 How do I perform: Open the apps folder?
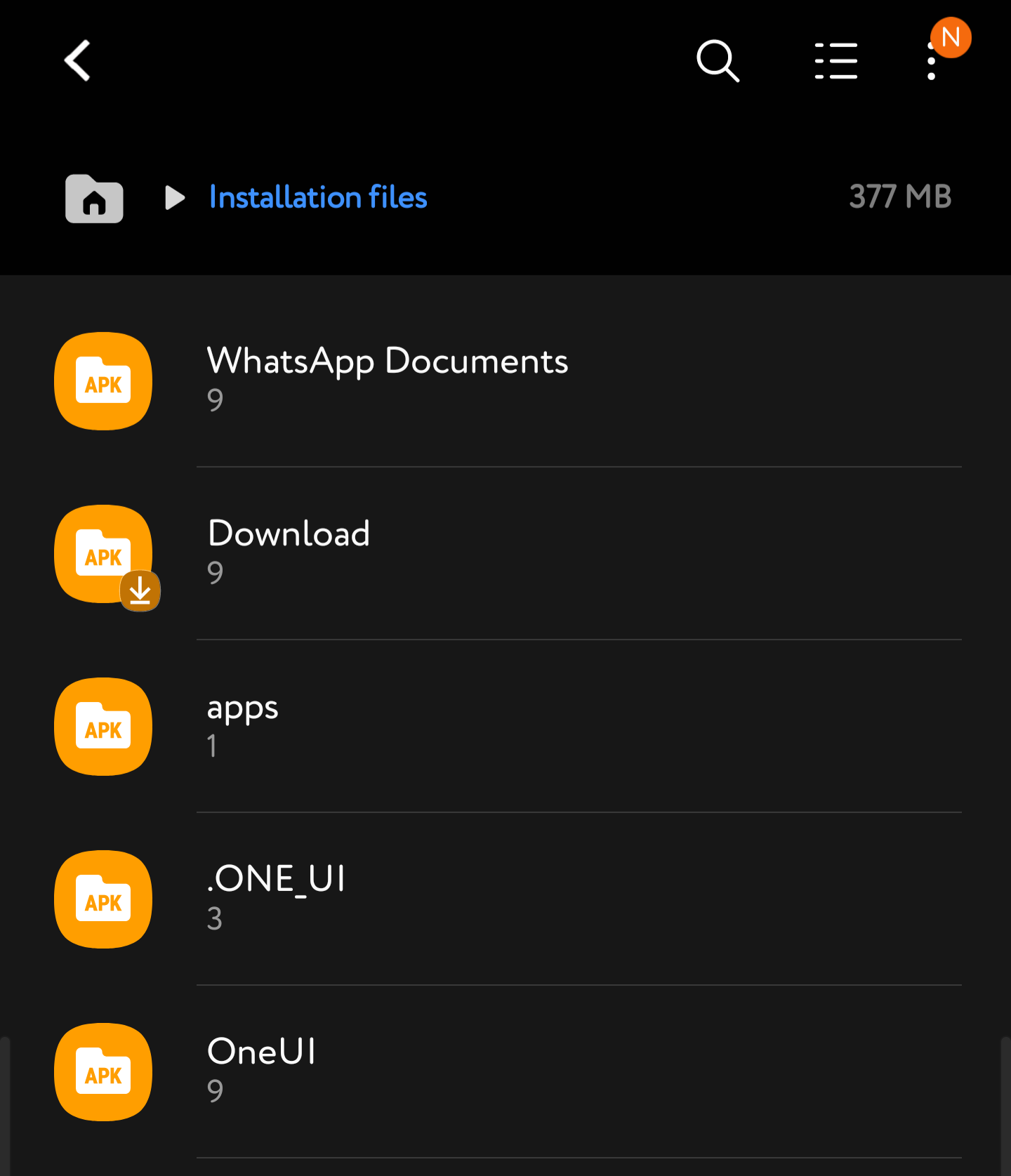pos(243,725)
